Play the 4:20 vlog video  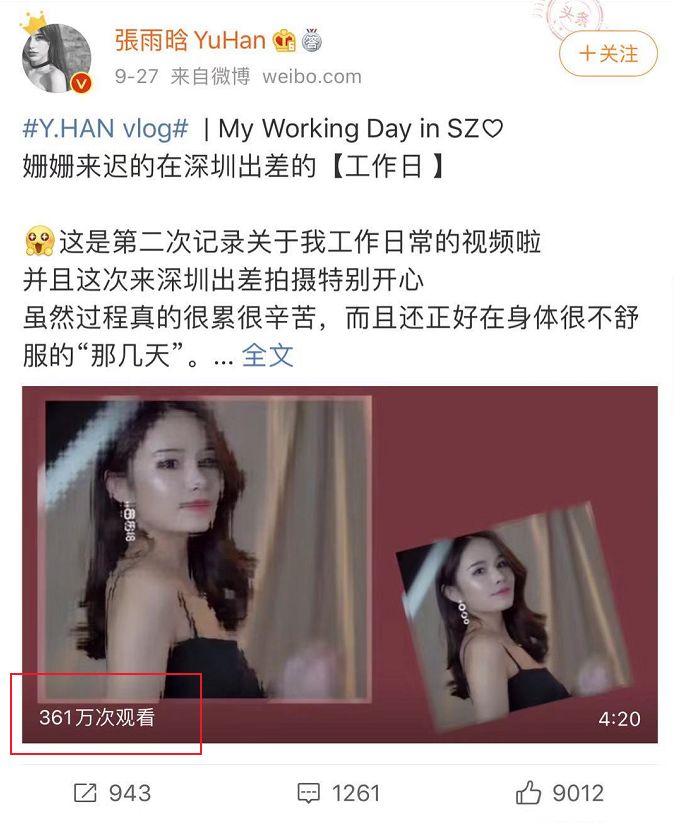pos(340,563)
